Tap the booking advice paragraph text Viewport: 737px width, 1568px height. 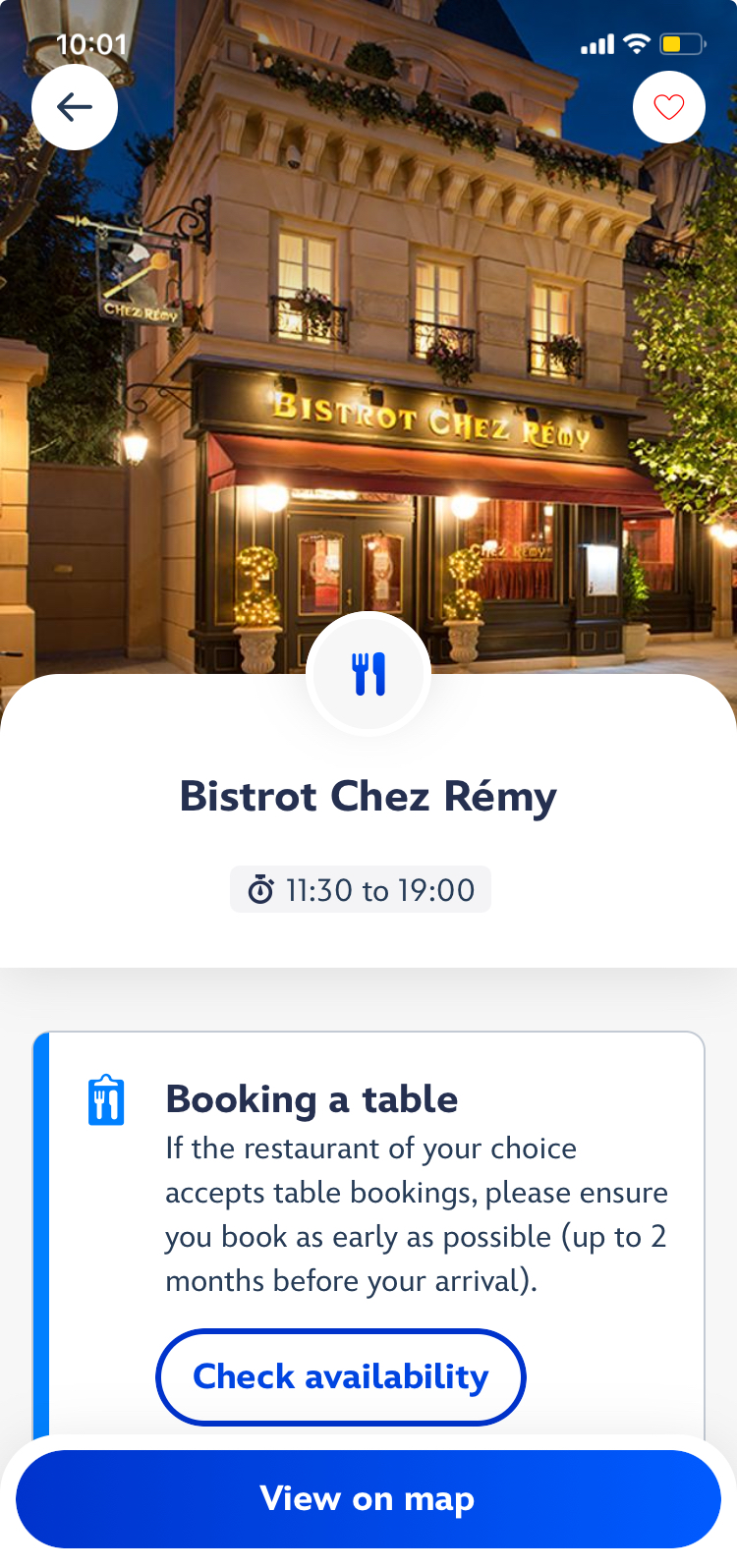click(417, 1213)
